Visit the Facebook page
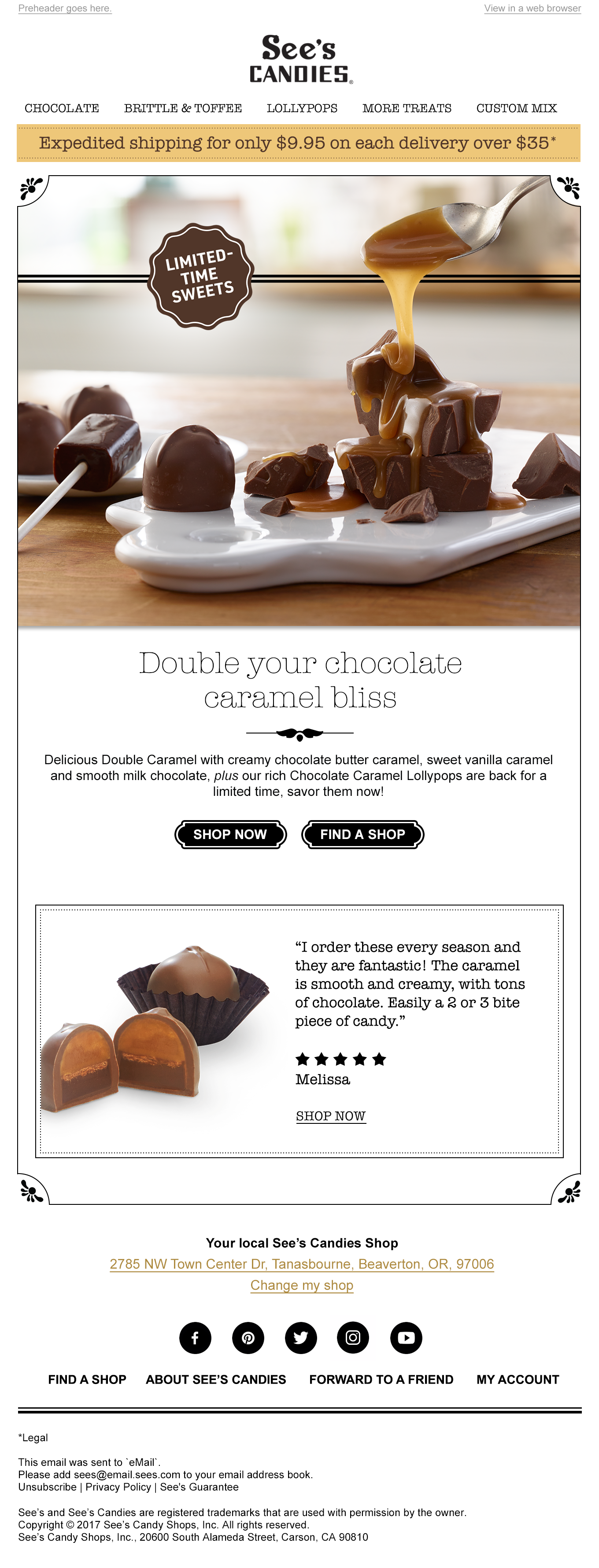Screen dimensions: 599x1568 click(x=195, y=1338)
